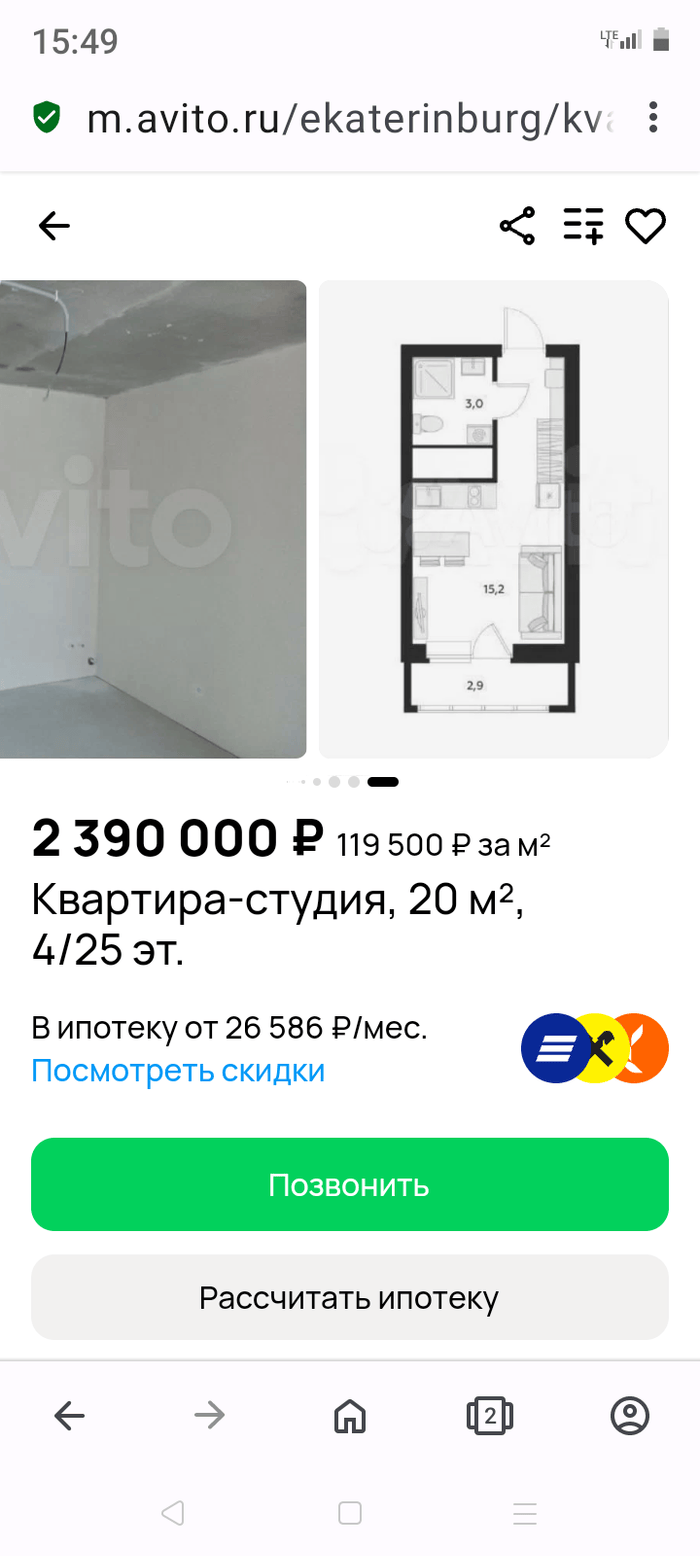
Task: View the empty room photo
Action: click(152, 518)
